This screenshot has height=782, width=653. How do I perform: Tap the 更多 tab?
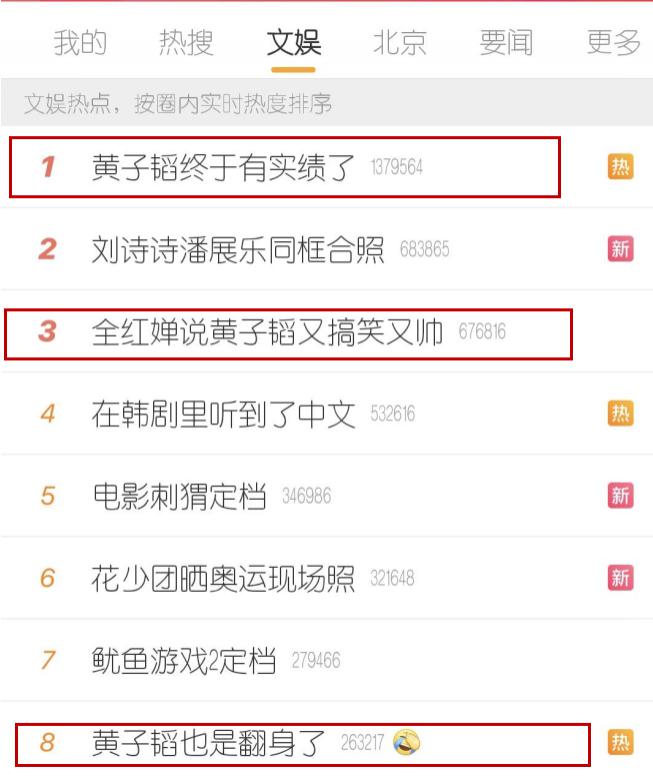pyautogui.click(x=612, y=43)
